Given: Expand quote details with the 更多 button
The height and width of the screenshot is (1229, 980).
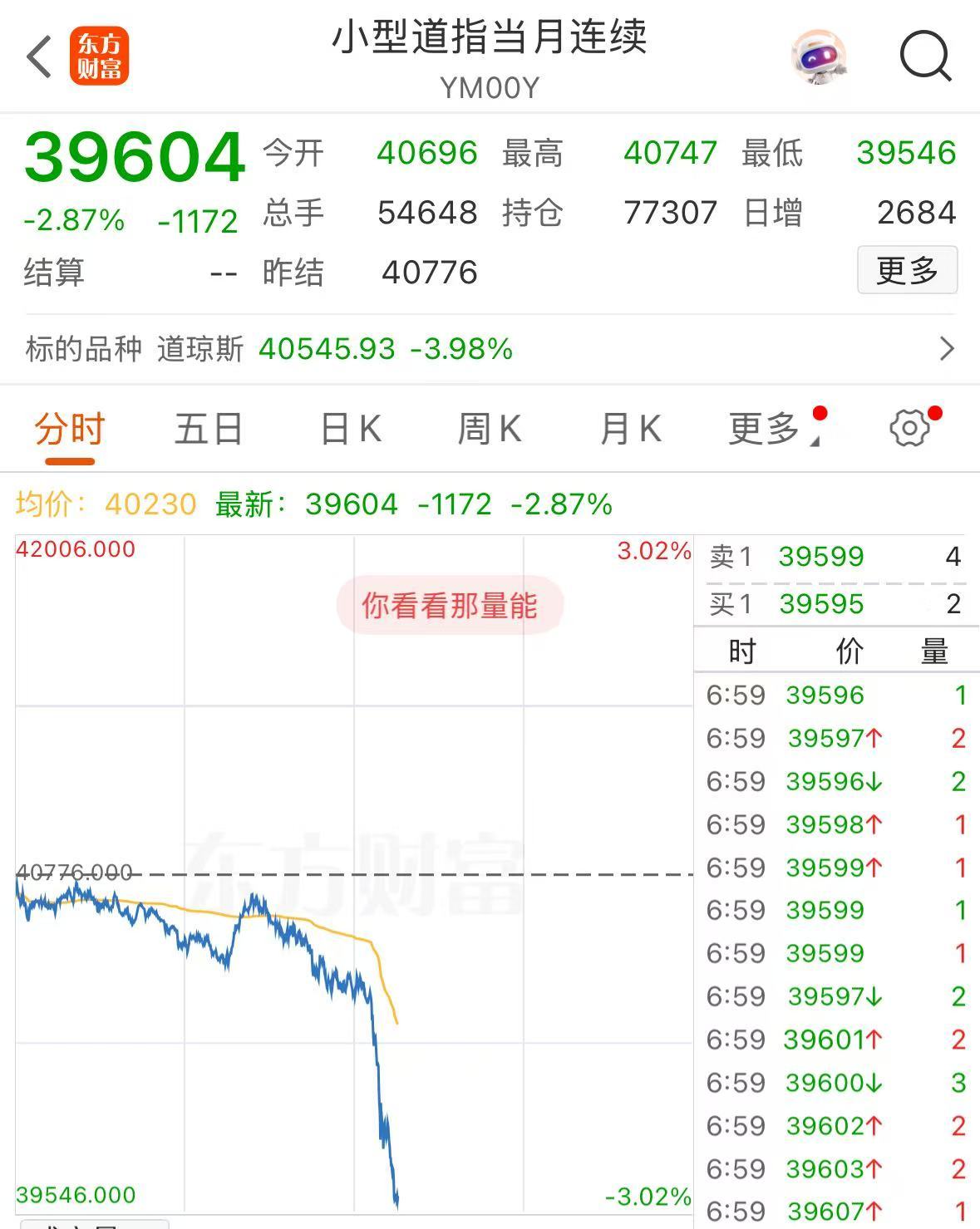Looking at the screenshot, I should (x=908, y=269).
